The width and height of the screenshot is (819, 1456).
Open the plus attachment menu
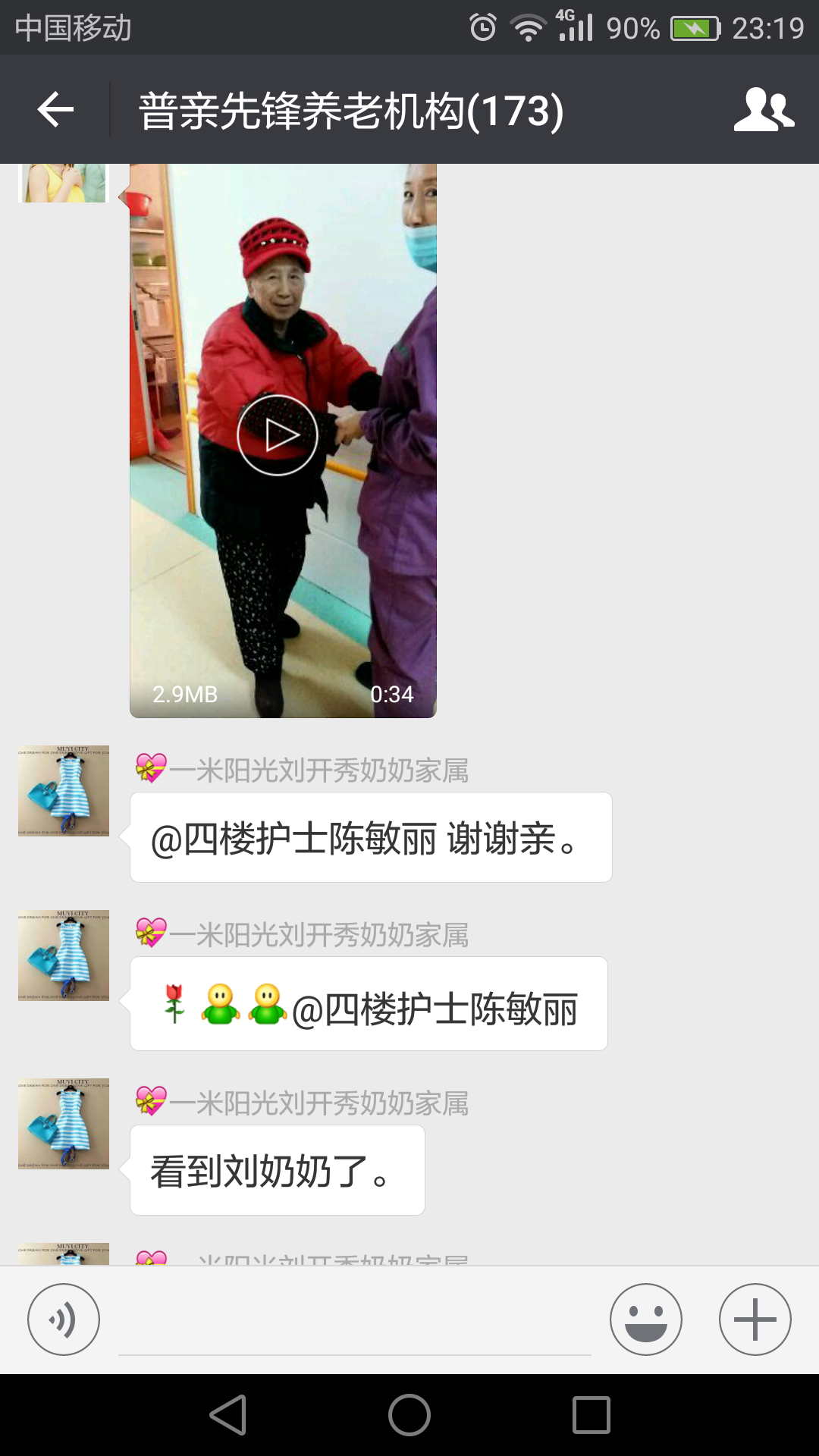point(755,1319)
